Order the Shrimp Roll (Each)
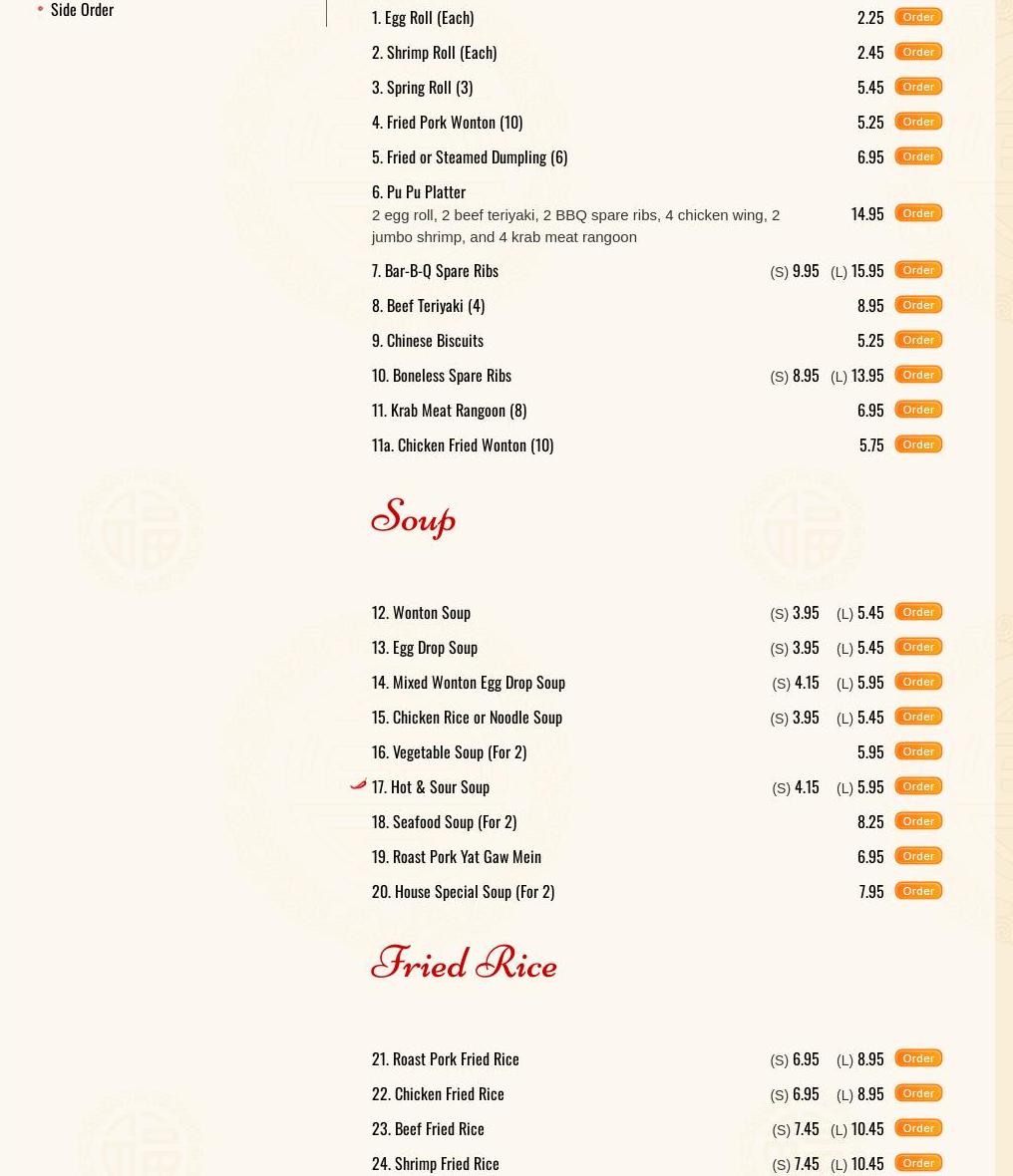 917,52
